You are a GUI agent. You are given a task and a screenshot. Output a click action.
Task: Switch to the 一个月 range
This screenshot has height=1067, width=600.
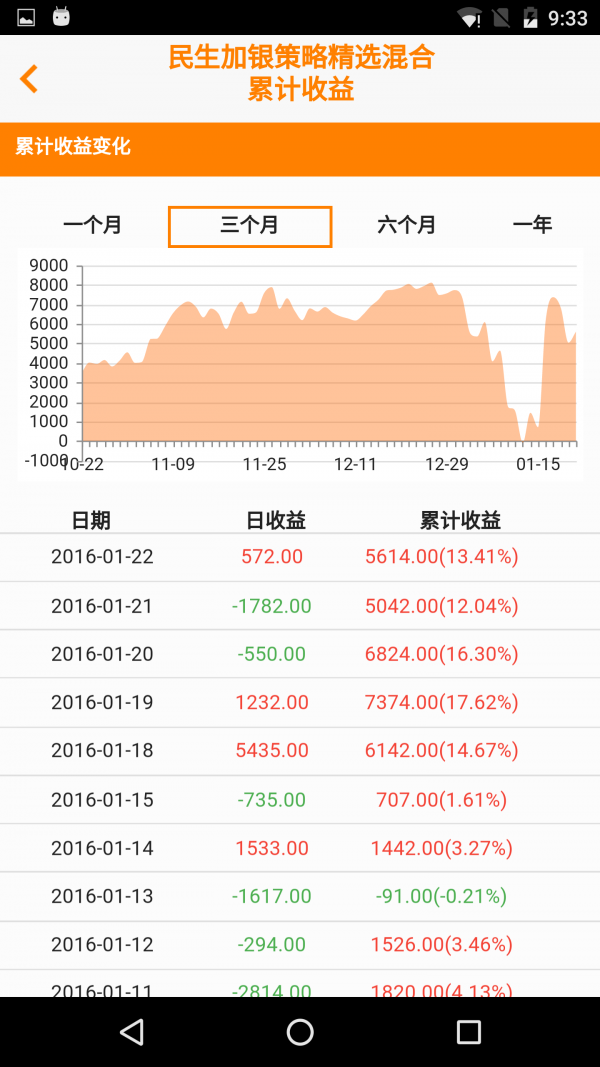pos(92,226)
